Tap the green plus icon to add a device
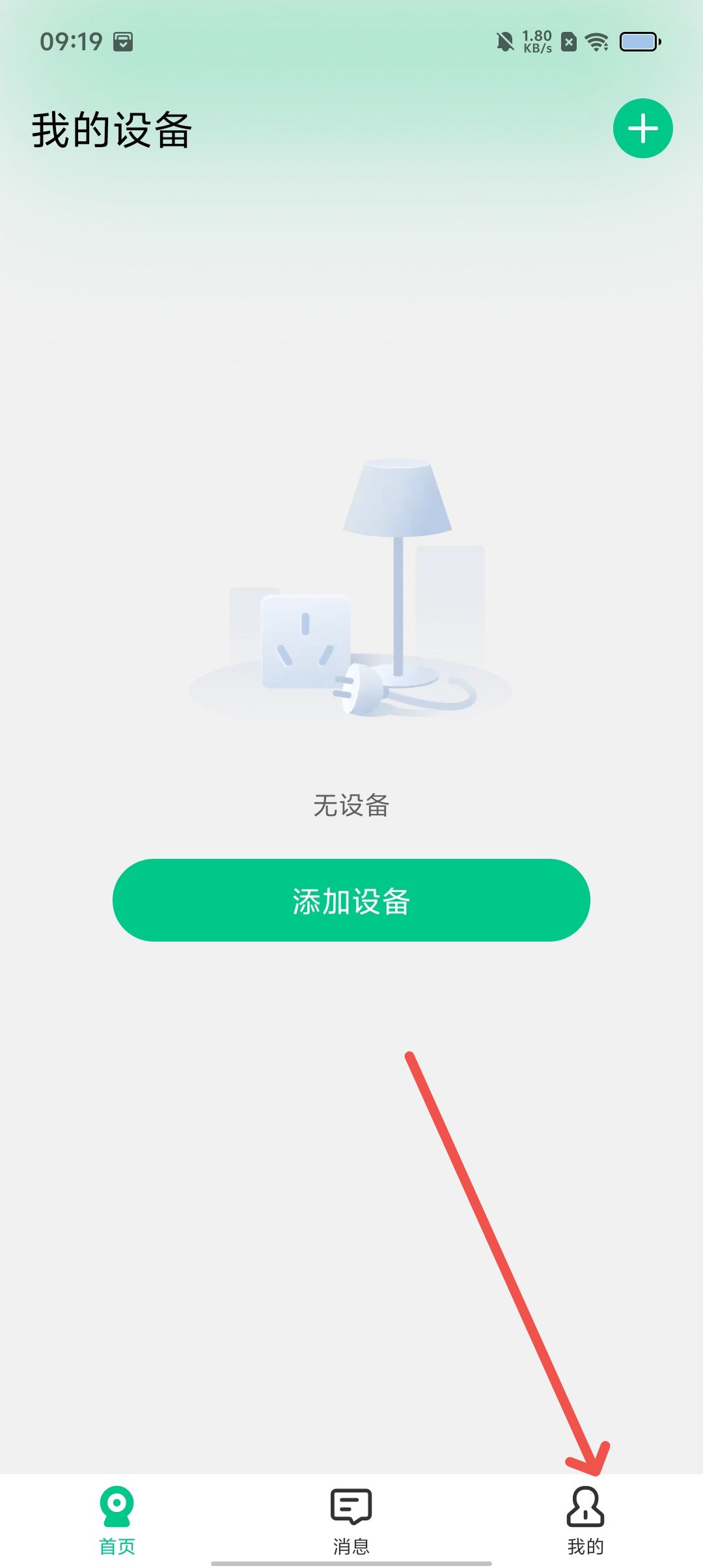Screen dimensions: 703x1568 pyautogui.click(x=642, y=128)
